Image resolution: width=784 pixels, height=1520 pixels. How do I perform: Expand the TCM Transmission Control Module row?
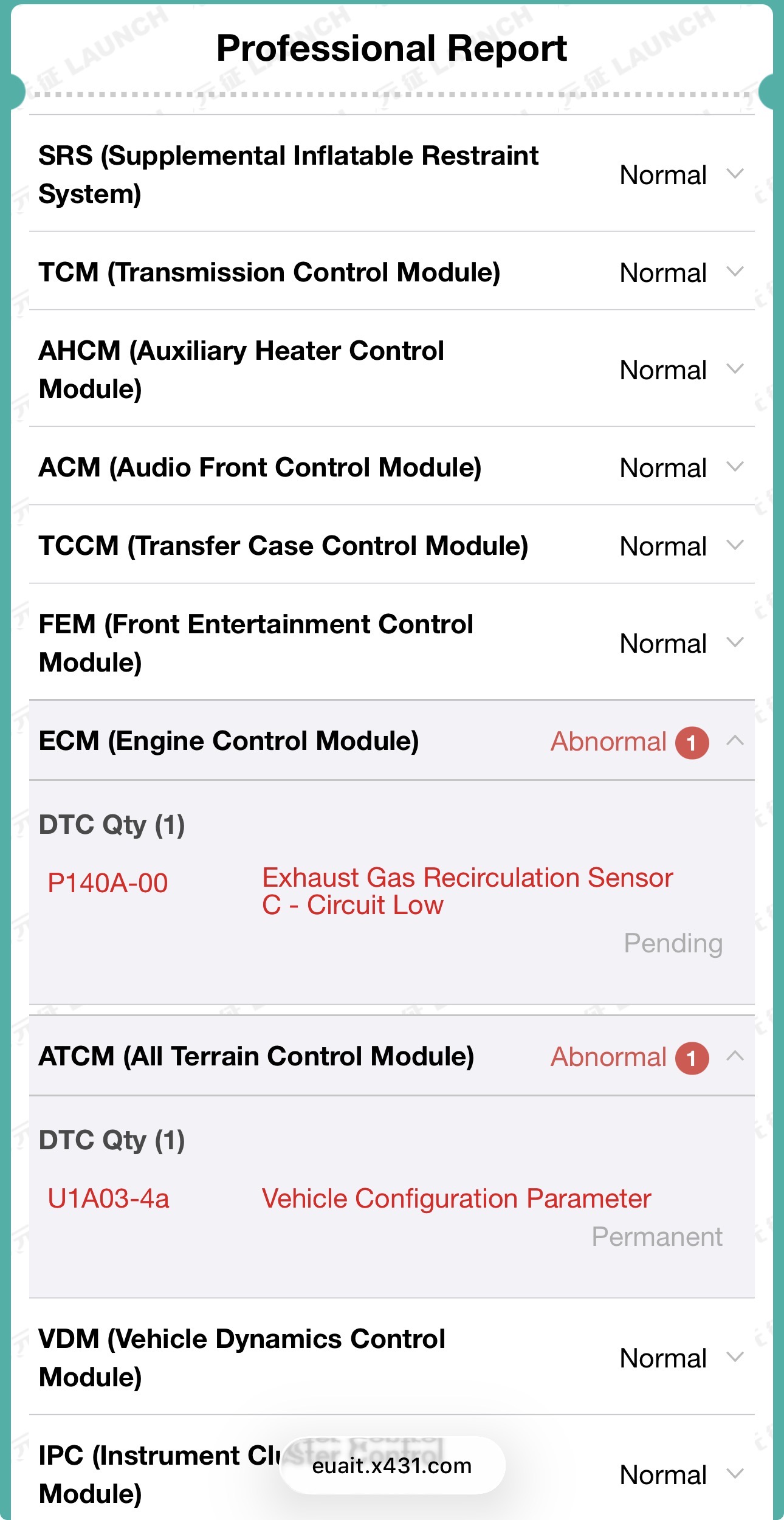[735, 272]
